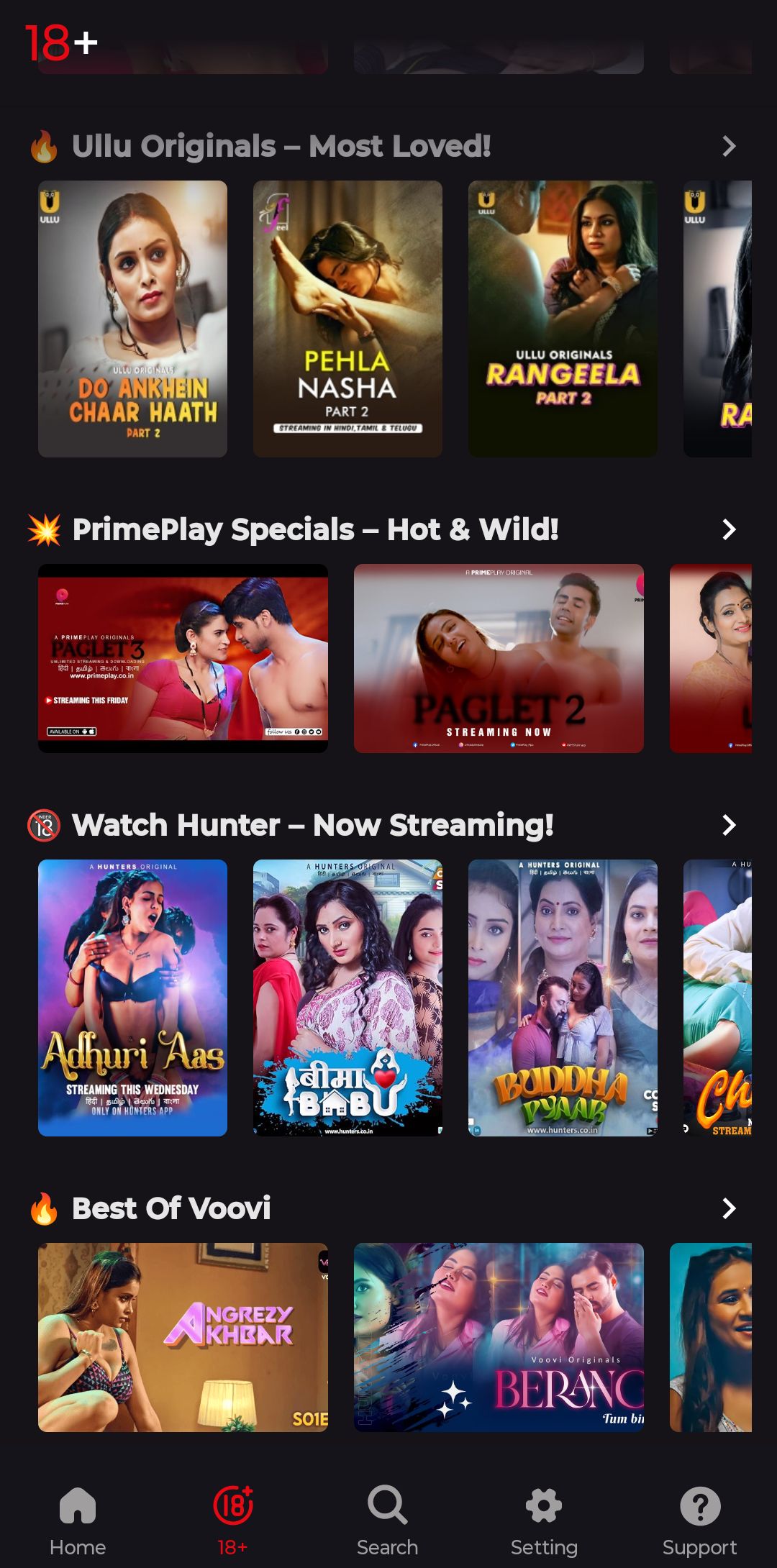This screenshot has width=777, height=1568.
Task: Select the 18+ tab in the bottom bar
Action: [x=232, y=1521]
